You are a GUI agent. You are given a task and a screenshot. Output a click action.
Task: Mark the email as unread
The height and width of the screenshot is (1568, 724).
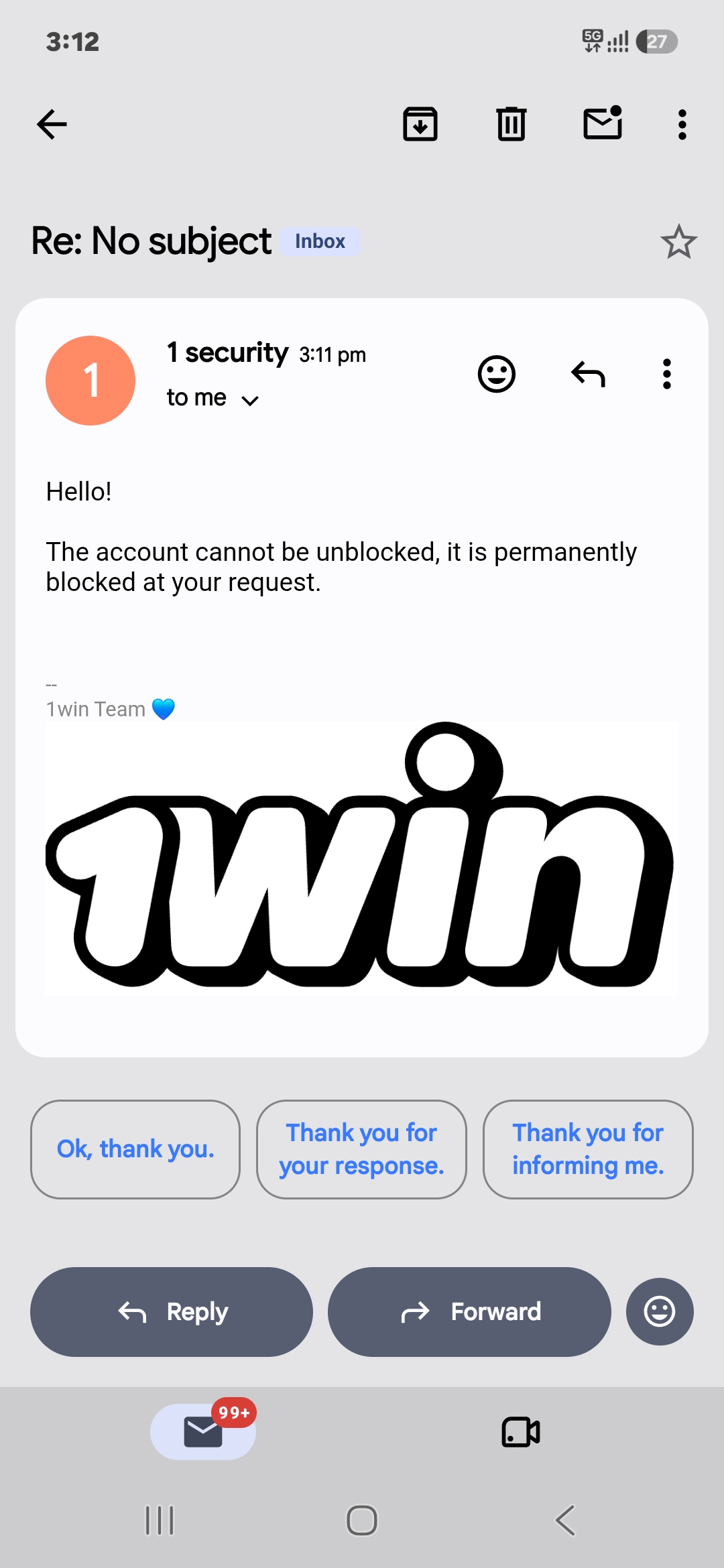(603, 123)
